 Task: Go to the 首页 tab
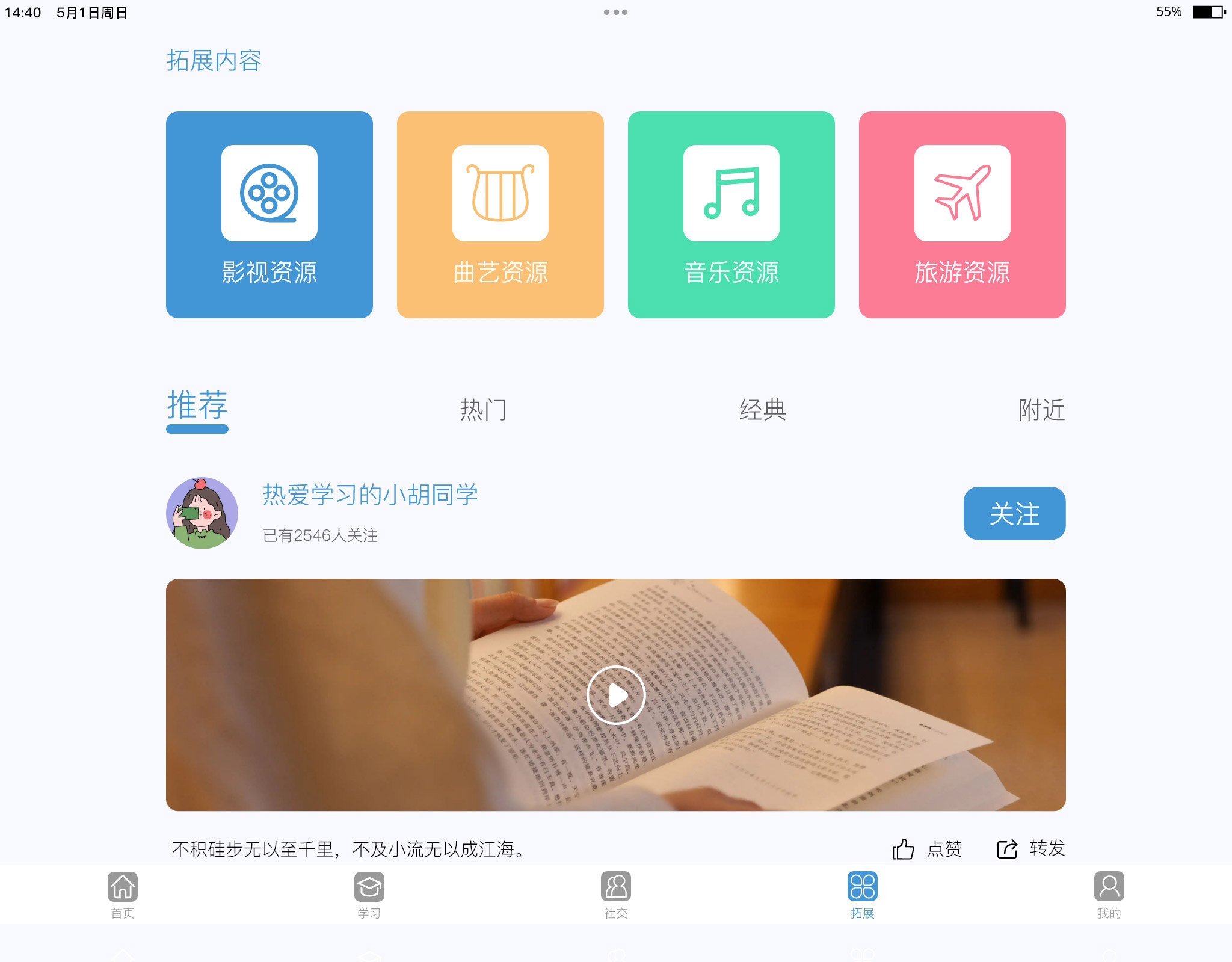[x=123, y=895]
